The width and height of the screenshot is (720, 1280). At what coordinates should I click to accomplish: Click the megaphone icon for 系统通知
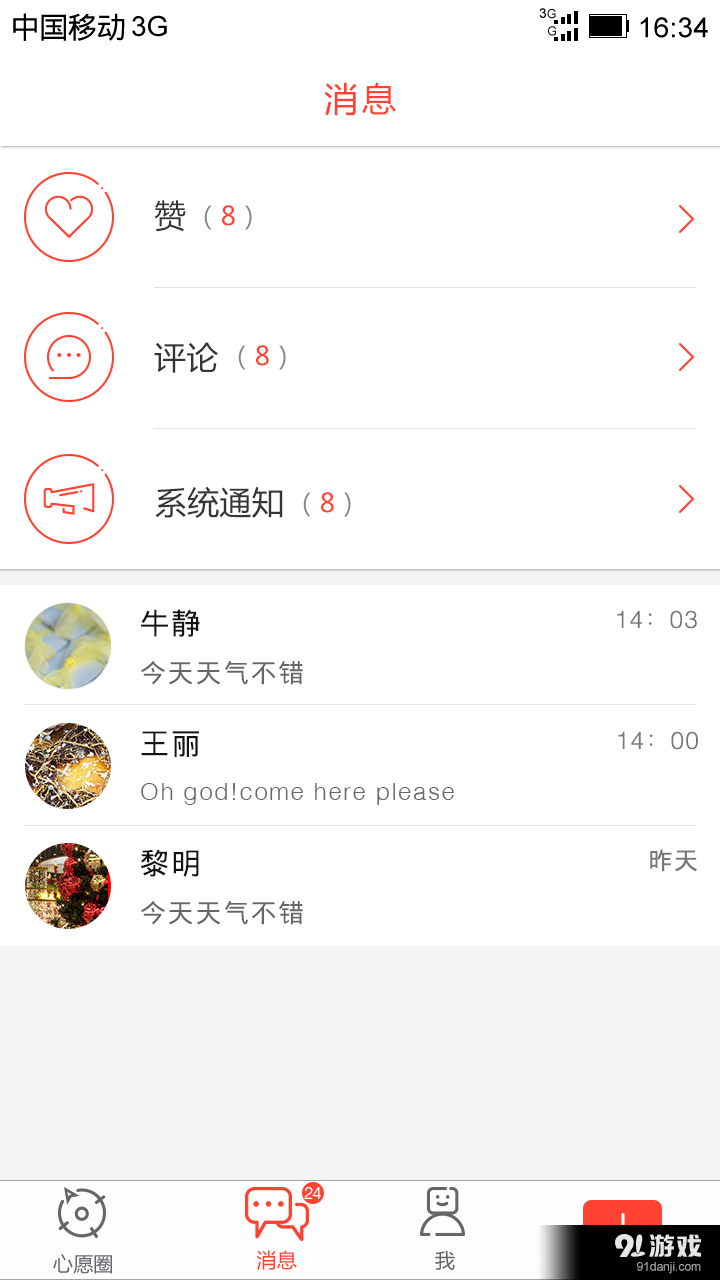point(68,499)
